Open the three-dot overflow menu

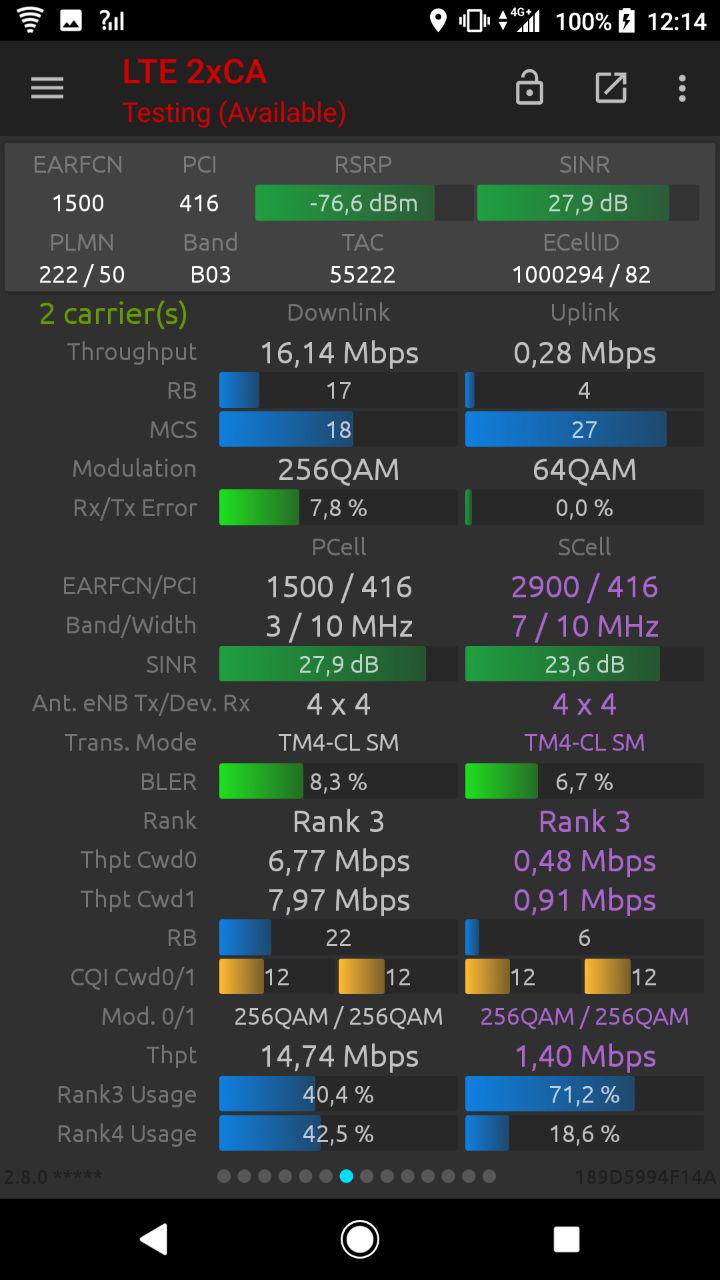tap(682, 88)
